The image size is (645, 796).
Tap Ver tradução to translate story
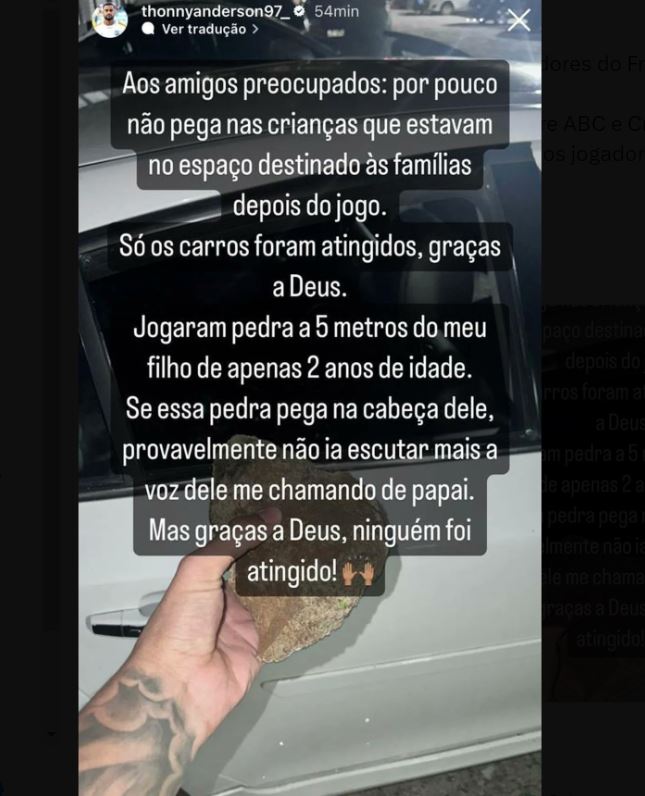tap(203, 29)
